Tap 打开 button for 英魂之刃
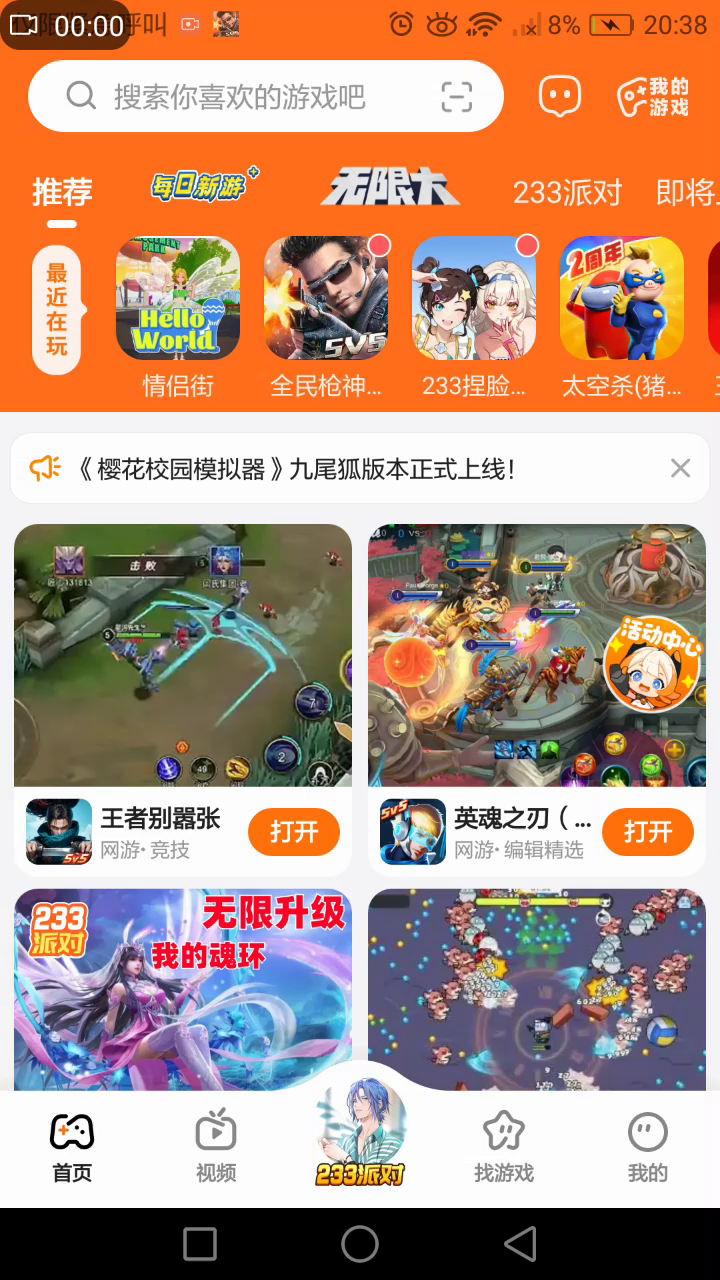Image resolution: width=720 pixels, height=1280 pixels. click(x=648, y=832)
